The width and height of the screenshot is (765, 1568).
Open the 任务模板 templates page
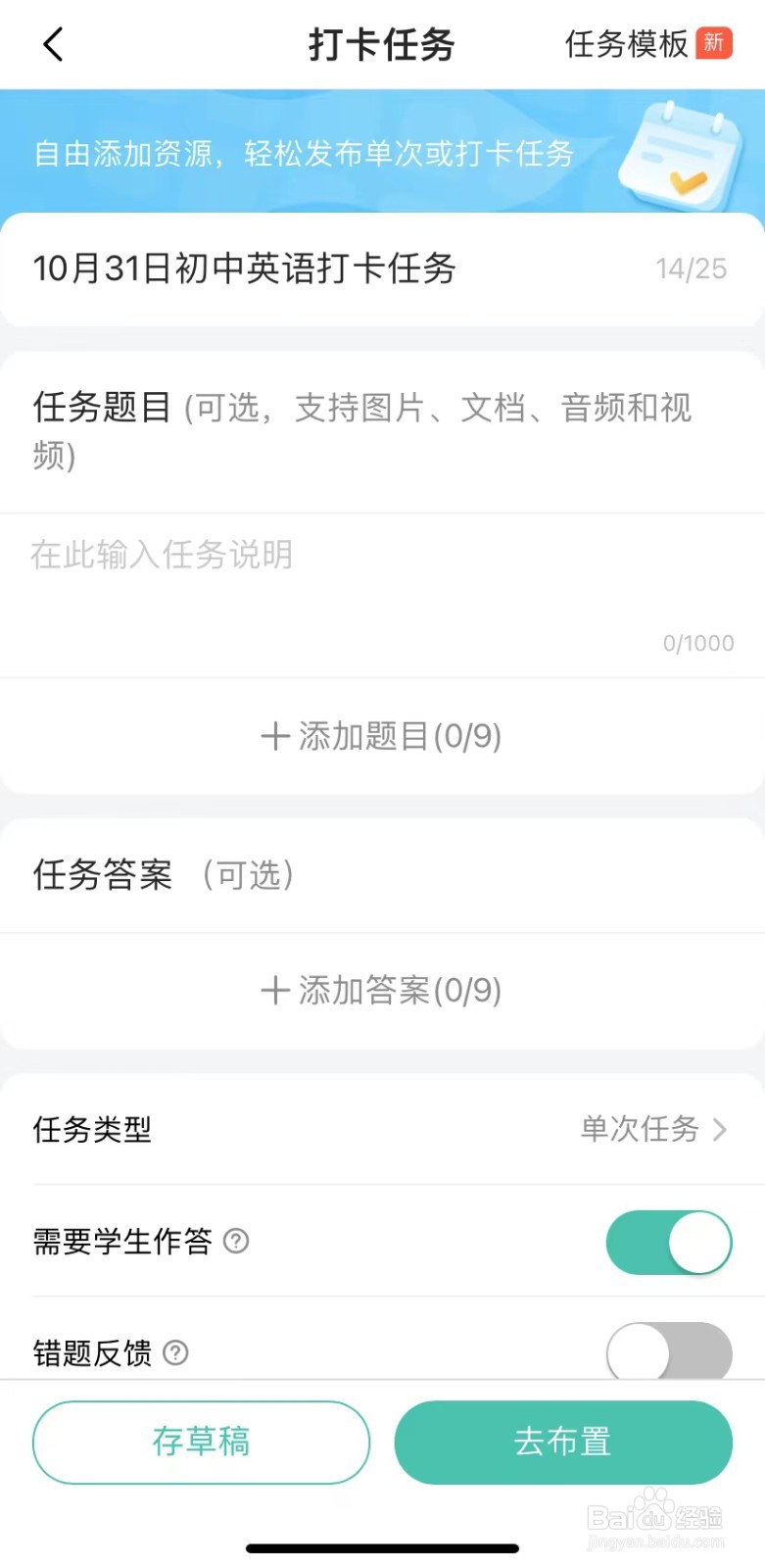tap(627, 43)
